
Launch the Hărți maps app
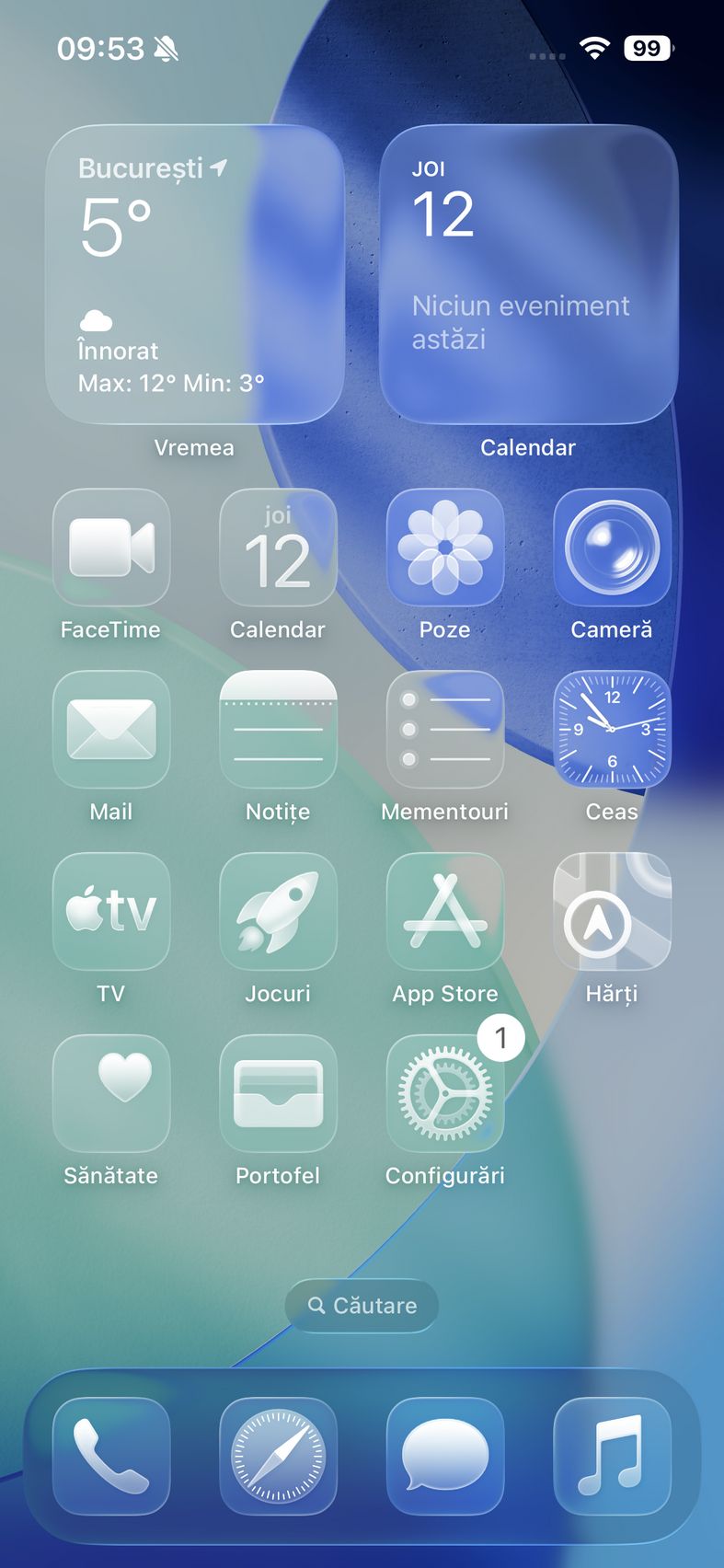click(x=612, y=911)
